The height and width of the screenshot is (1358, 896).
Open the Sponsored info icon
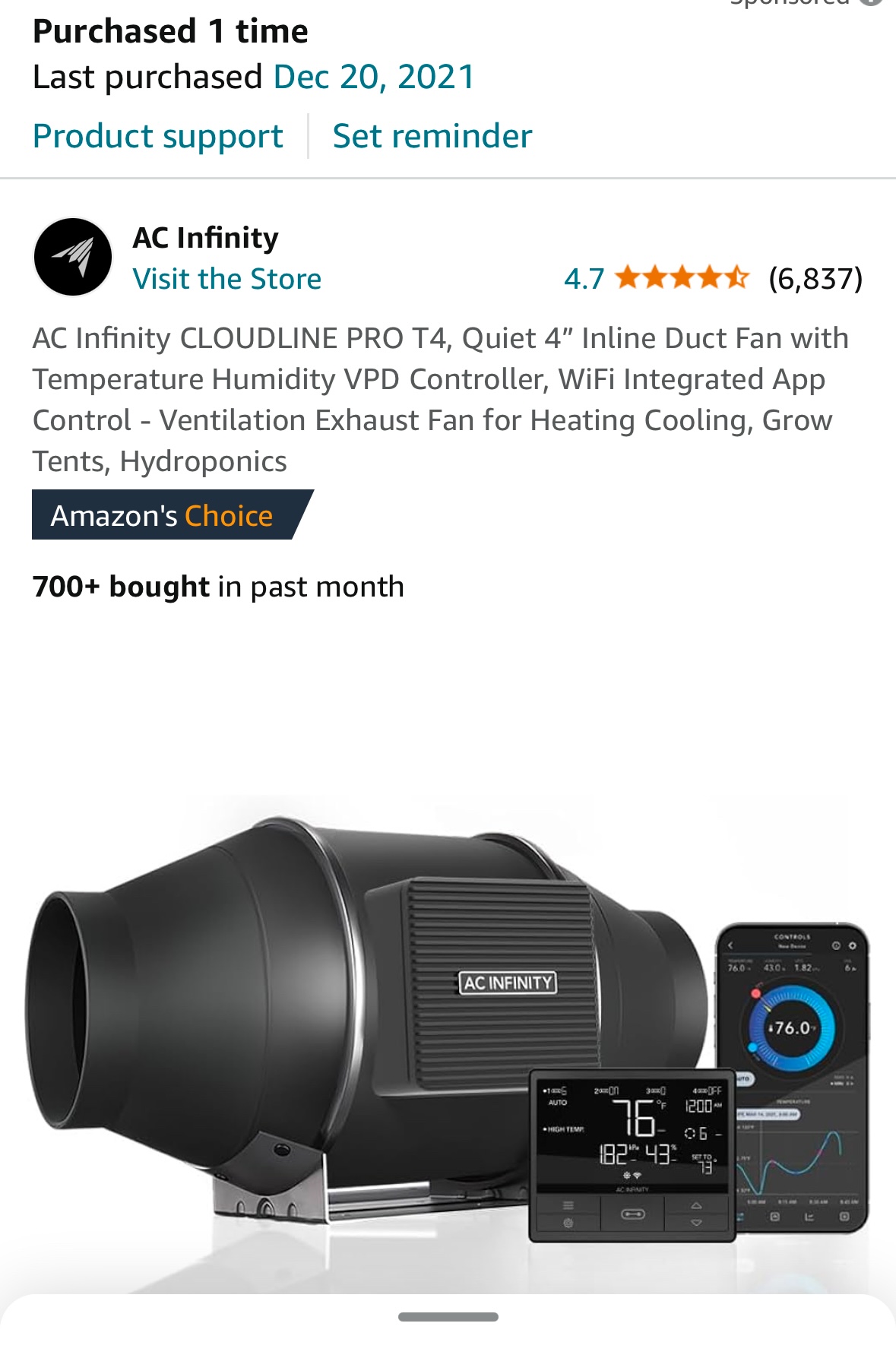click(x=870, y=2)
